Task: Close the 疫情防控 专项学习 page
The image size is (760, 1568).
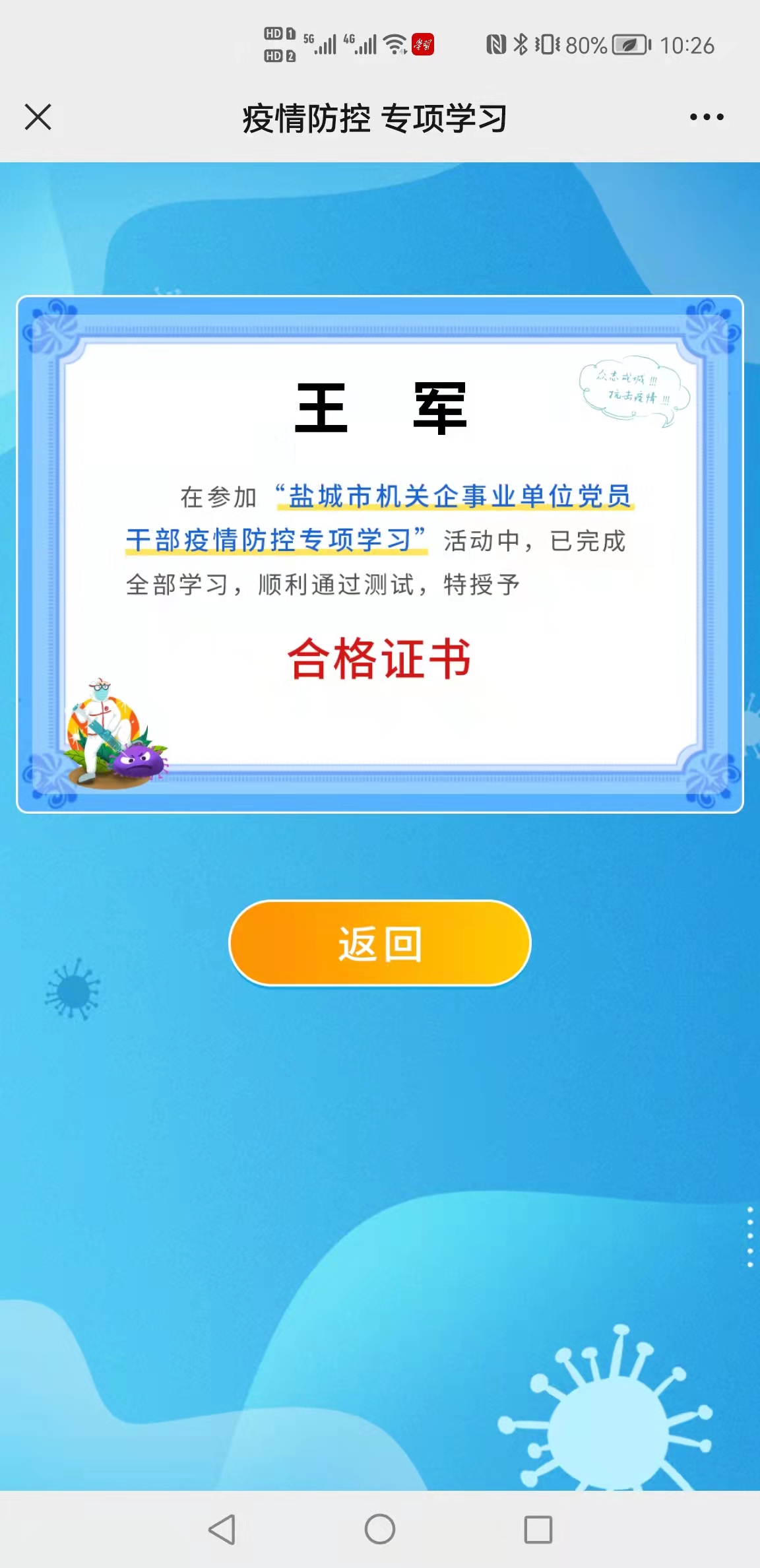Action: [38, 117]
